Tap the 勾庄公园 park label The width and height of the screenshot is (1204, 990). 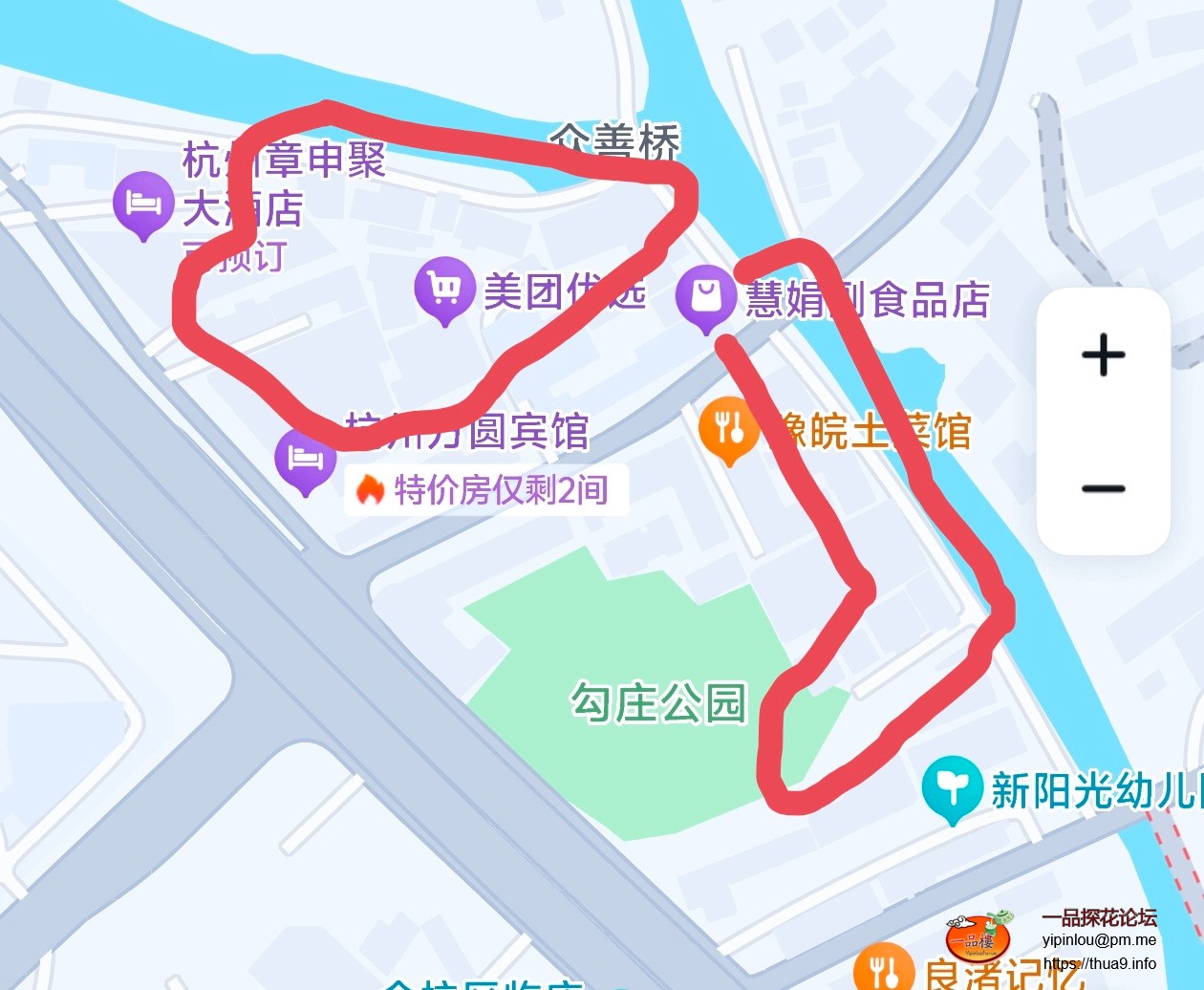[x=657, y=703]
